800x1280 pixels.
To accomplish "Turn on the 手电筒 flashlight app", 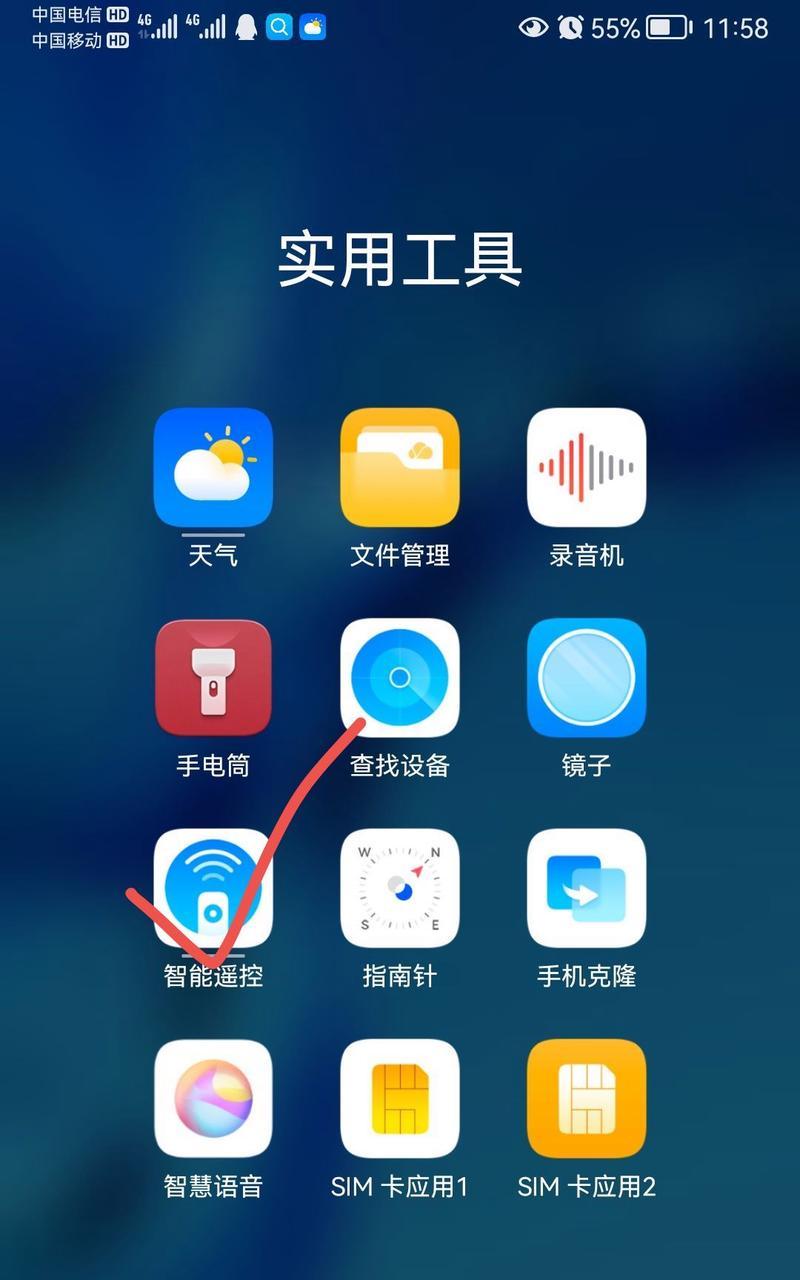I will [213, 678].
